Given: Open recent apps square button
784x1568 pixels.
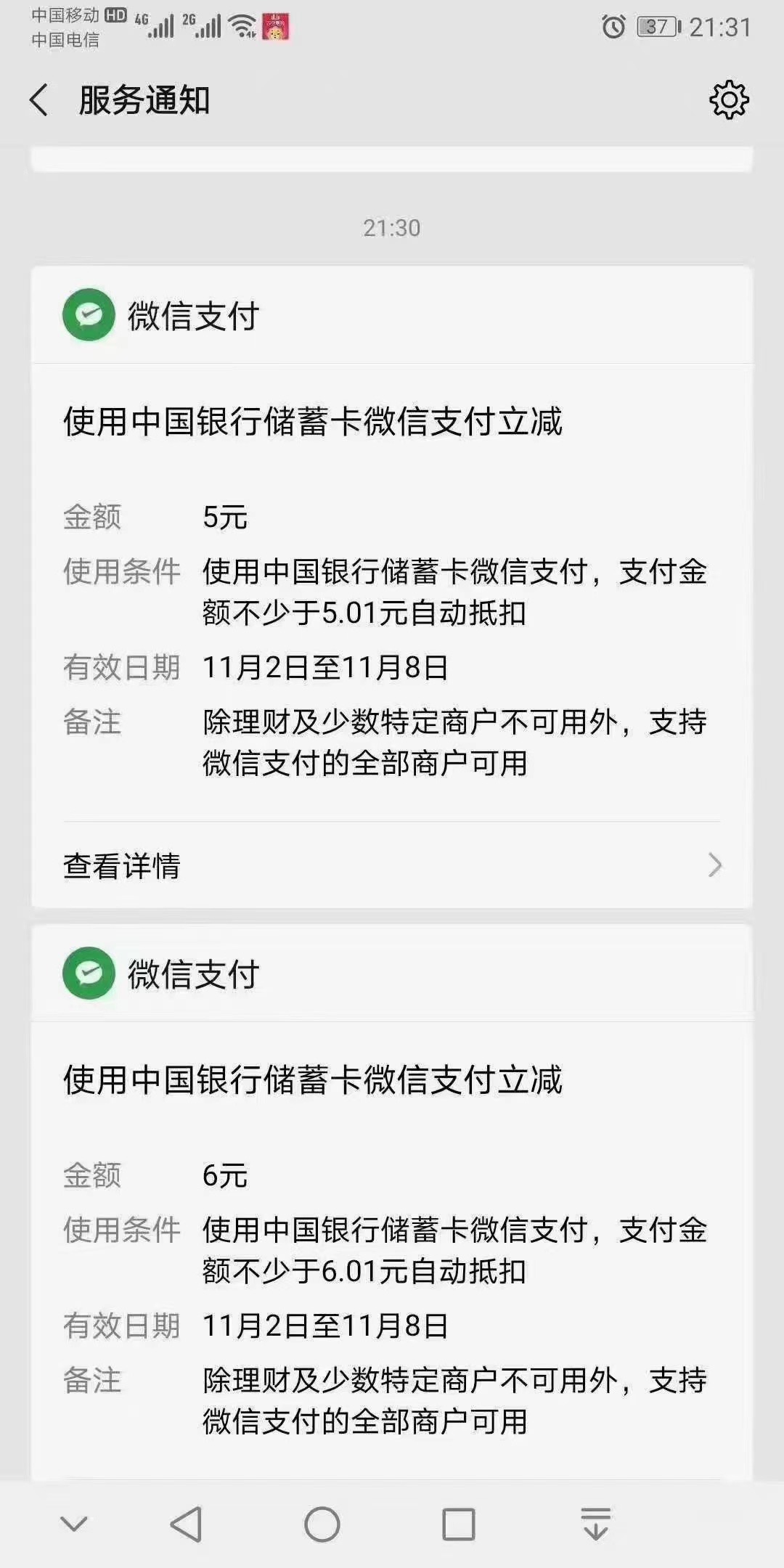Looking at the screenshot, I should point(458,1524).
